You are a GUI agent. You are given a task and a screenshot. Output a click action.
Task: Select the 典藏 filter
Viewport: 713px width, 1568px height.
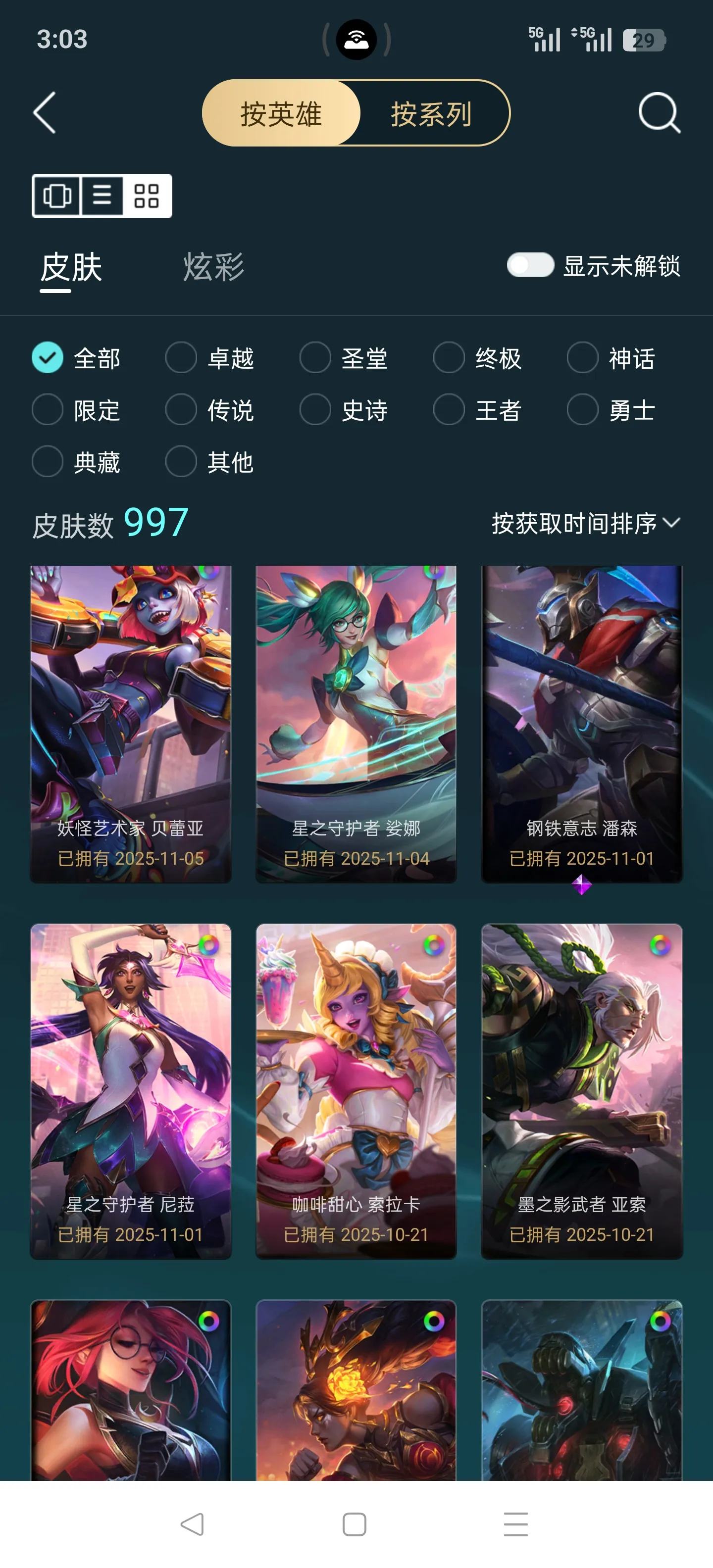pyautogui.click(x=76, y=461)
